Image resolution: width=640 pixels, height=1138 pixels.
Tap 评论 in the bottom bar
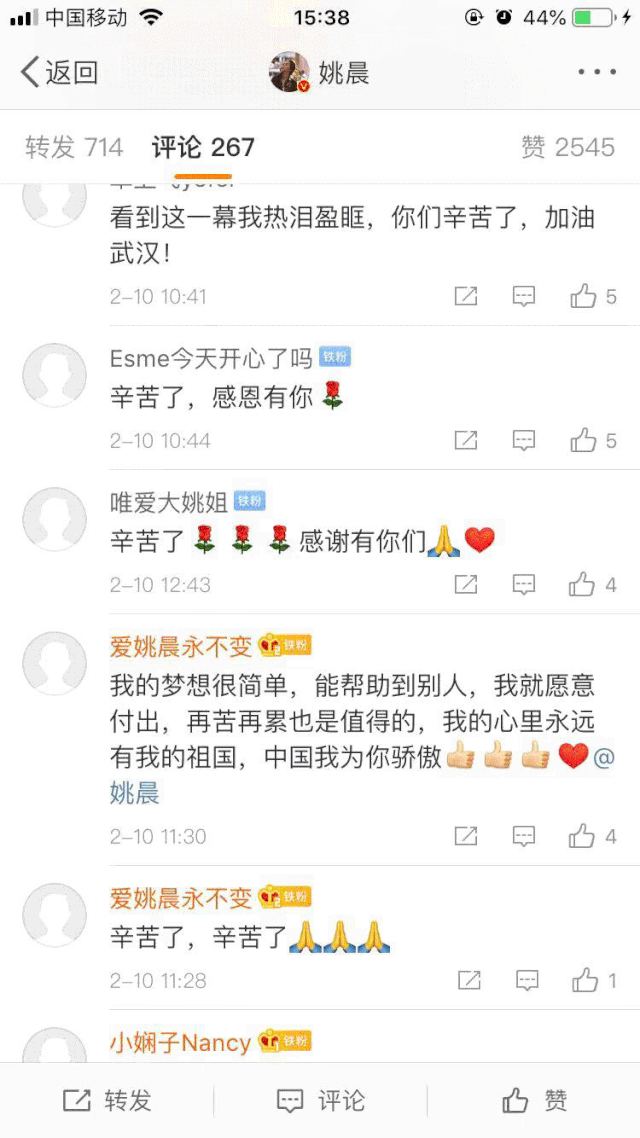pos(320,1101)
